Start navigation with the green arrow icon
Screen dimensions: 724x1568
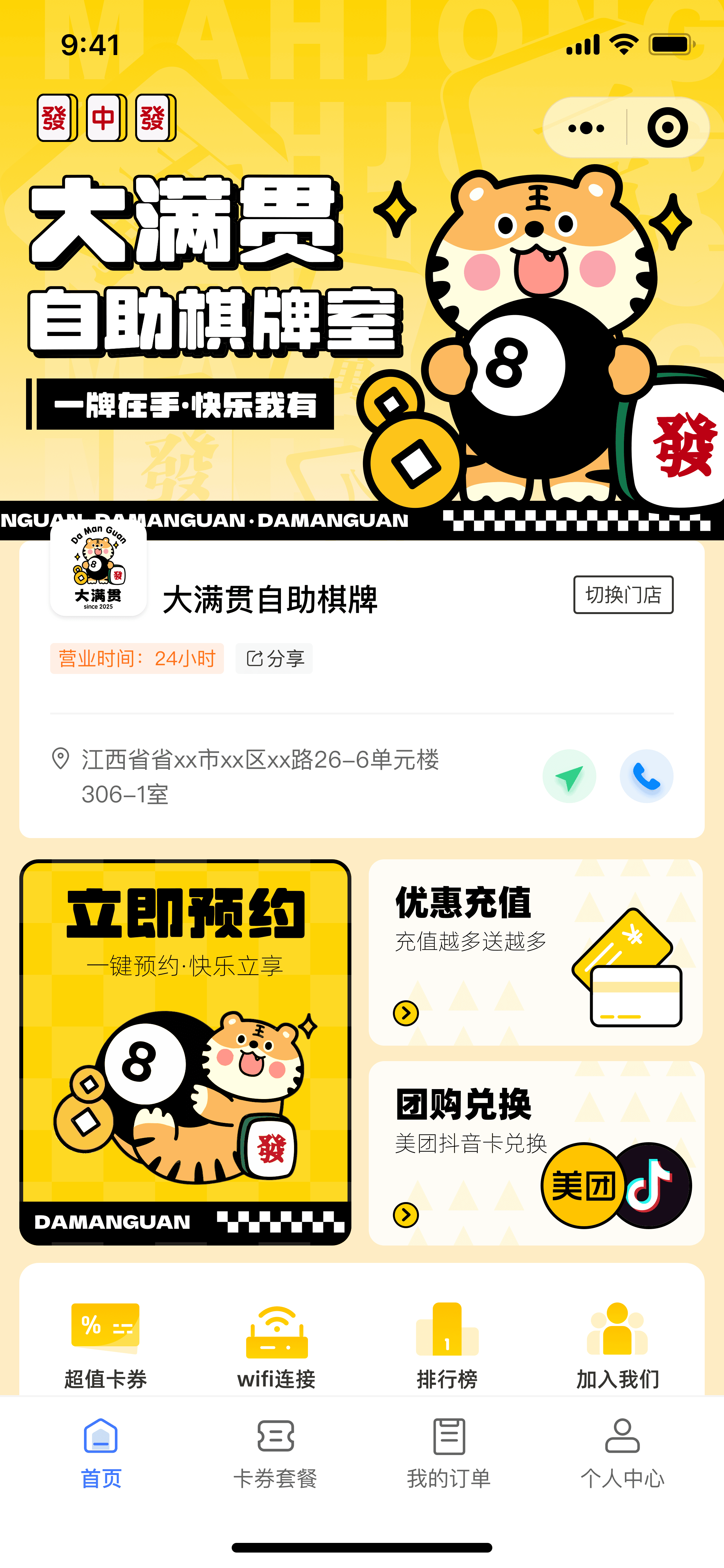[569, 776]
